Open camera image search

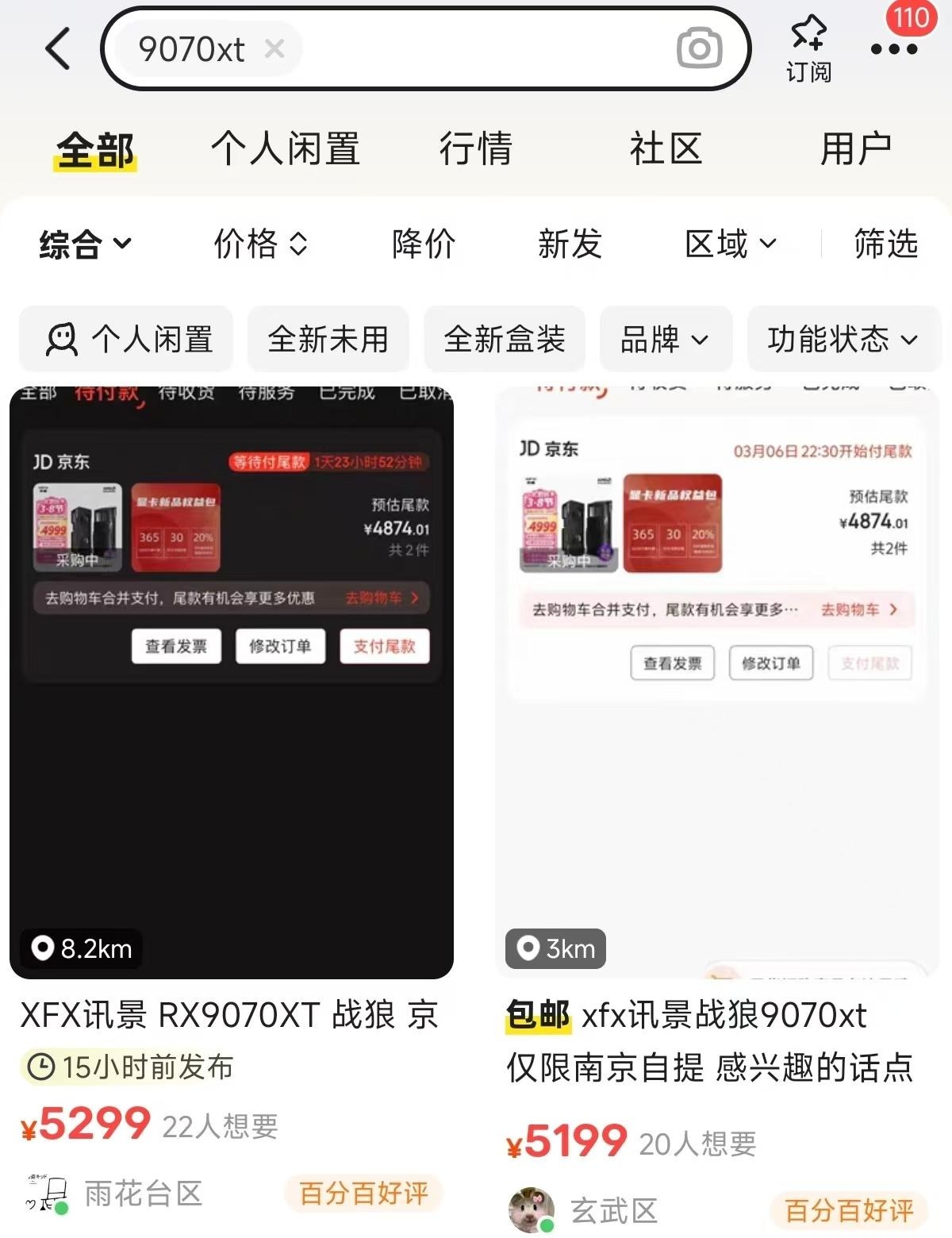pos(699,48)
